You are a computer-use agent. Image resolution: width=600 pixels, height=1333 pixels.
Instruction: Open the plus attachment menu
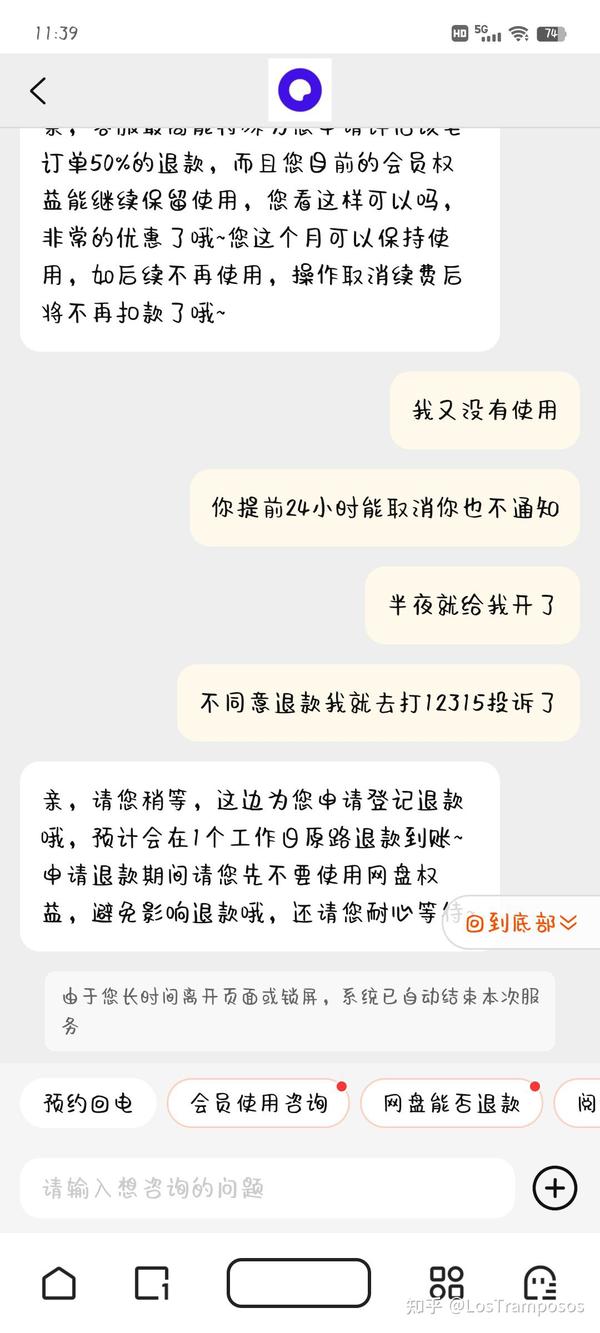(x=555, y=1188)
